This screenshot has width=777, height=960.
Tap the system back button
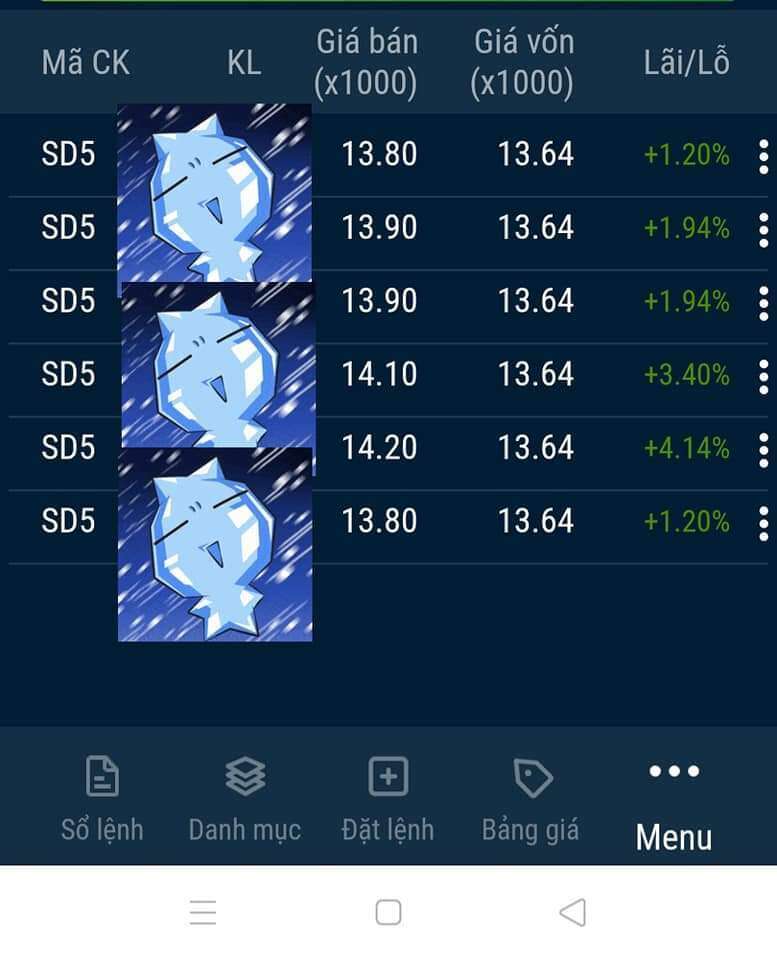coord(572,912)
